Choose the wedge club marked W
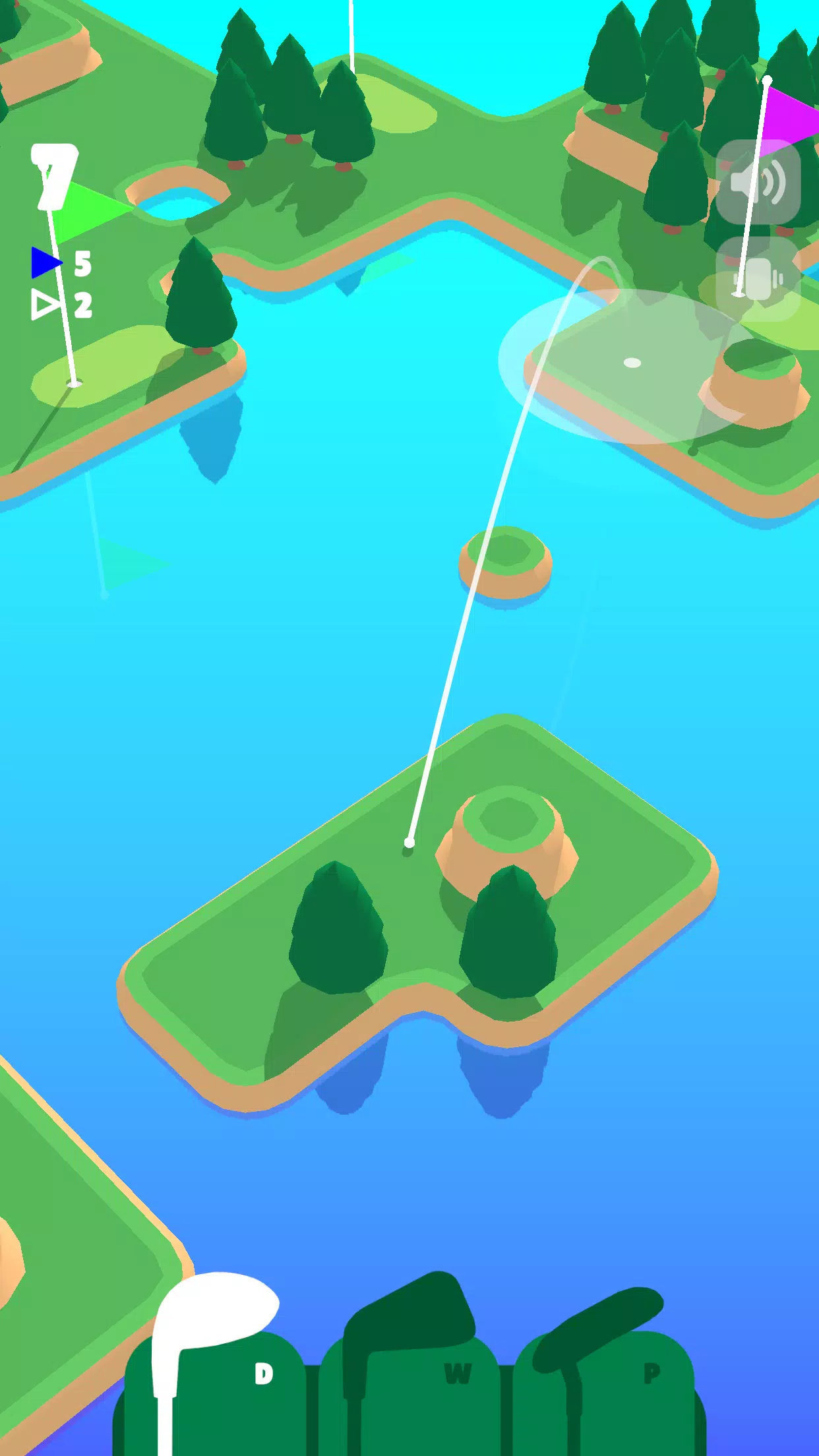Viewport: 819px width, 1456px height. click(409, 1372)
